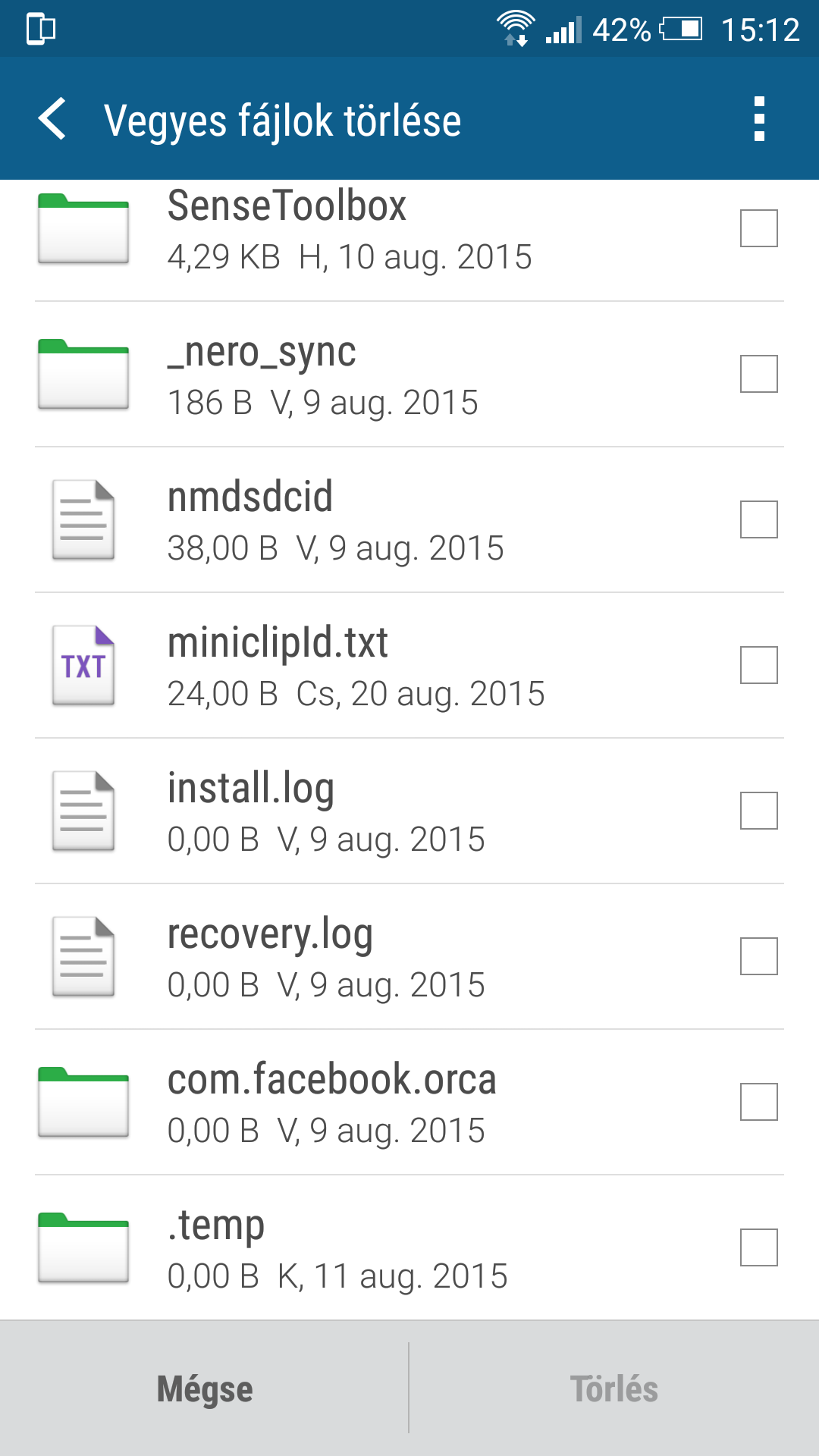Select the .temp folder checkbox
Screen dimensions: 819x1456
(x=759, y=1247)
